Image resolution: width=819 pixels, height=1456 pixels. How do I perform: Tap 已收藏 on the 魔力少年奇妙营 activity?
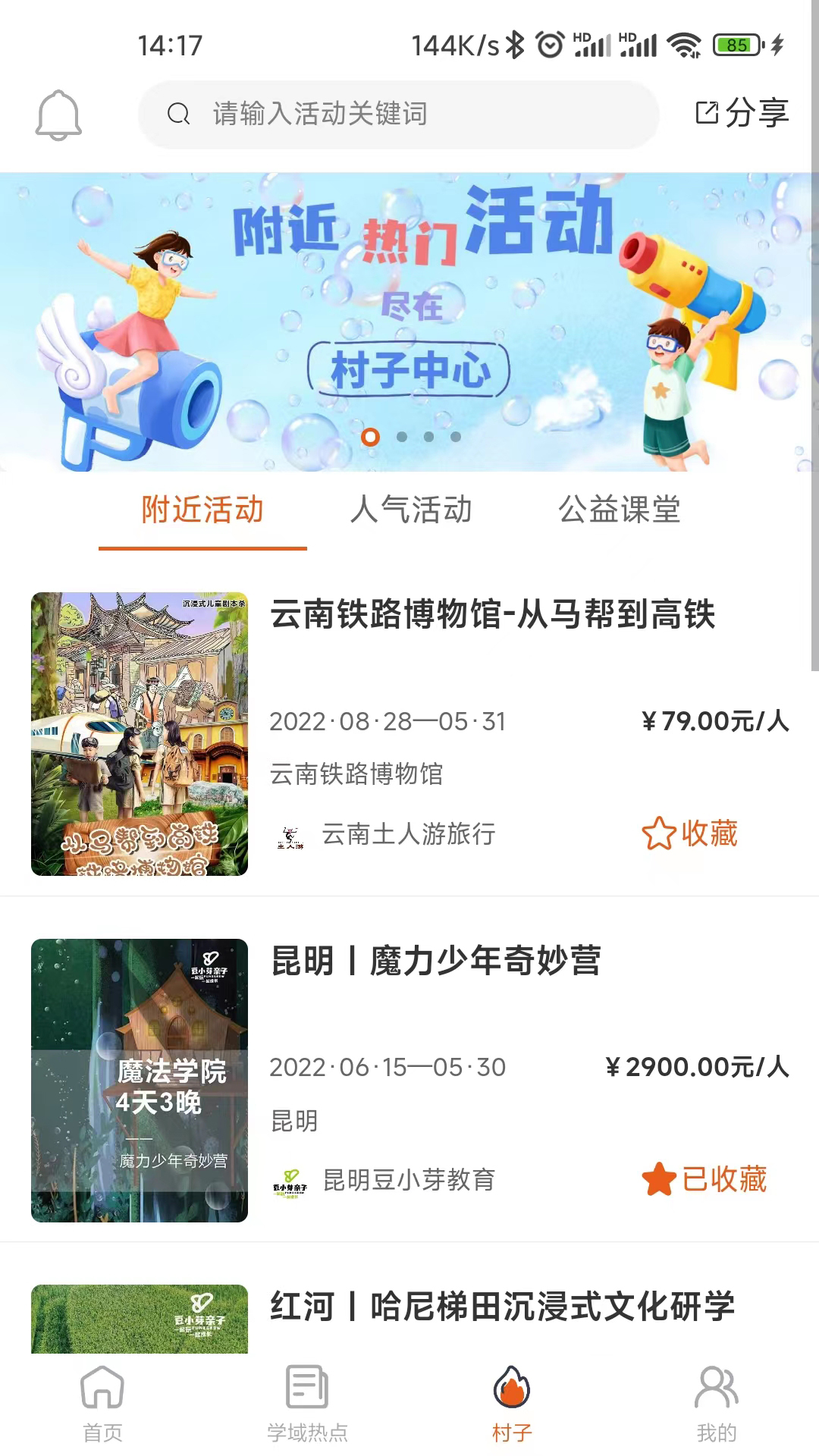tap(704, 1179)
